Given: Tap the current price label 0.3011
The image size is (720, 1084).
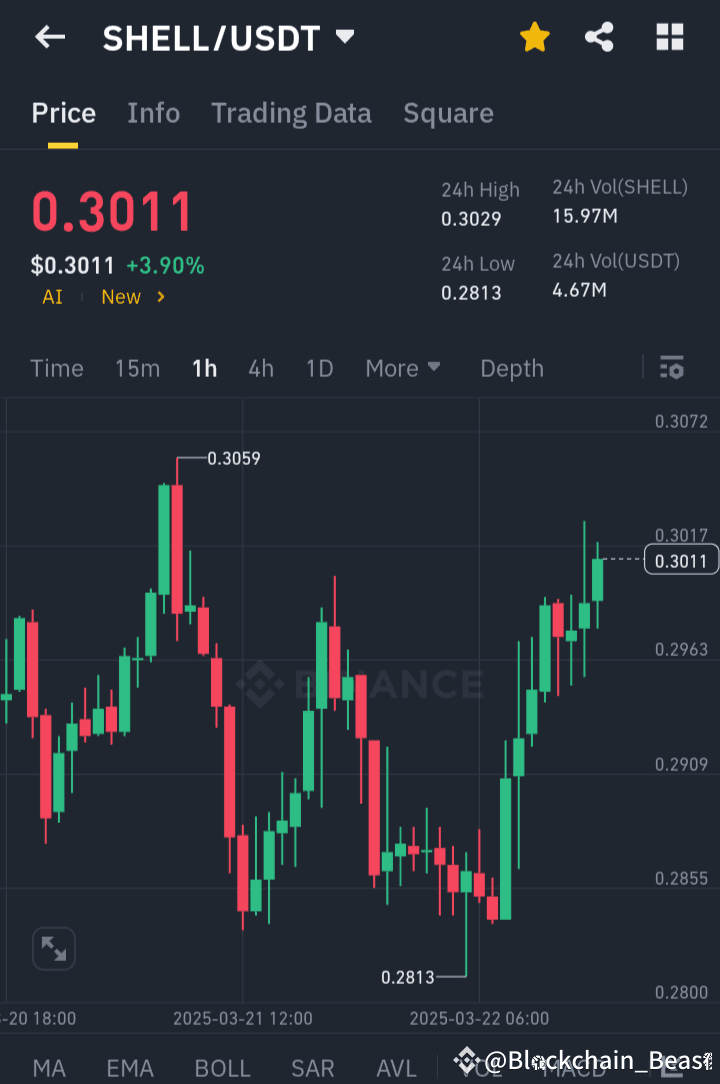Looking at the screenshot, I should click(x=681, y=561).
